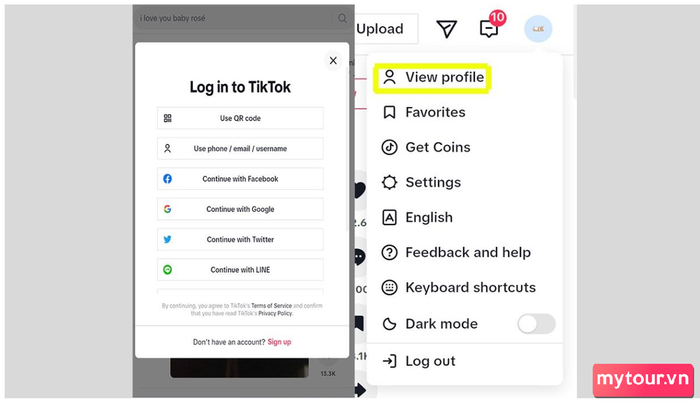Select Use phone / email / username
Image resolution: width=700 pixels, height=405 pixels.
coord(240,148)
